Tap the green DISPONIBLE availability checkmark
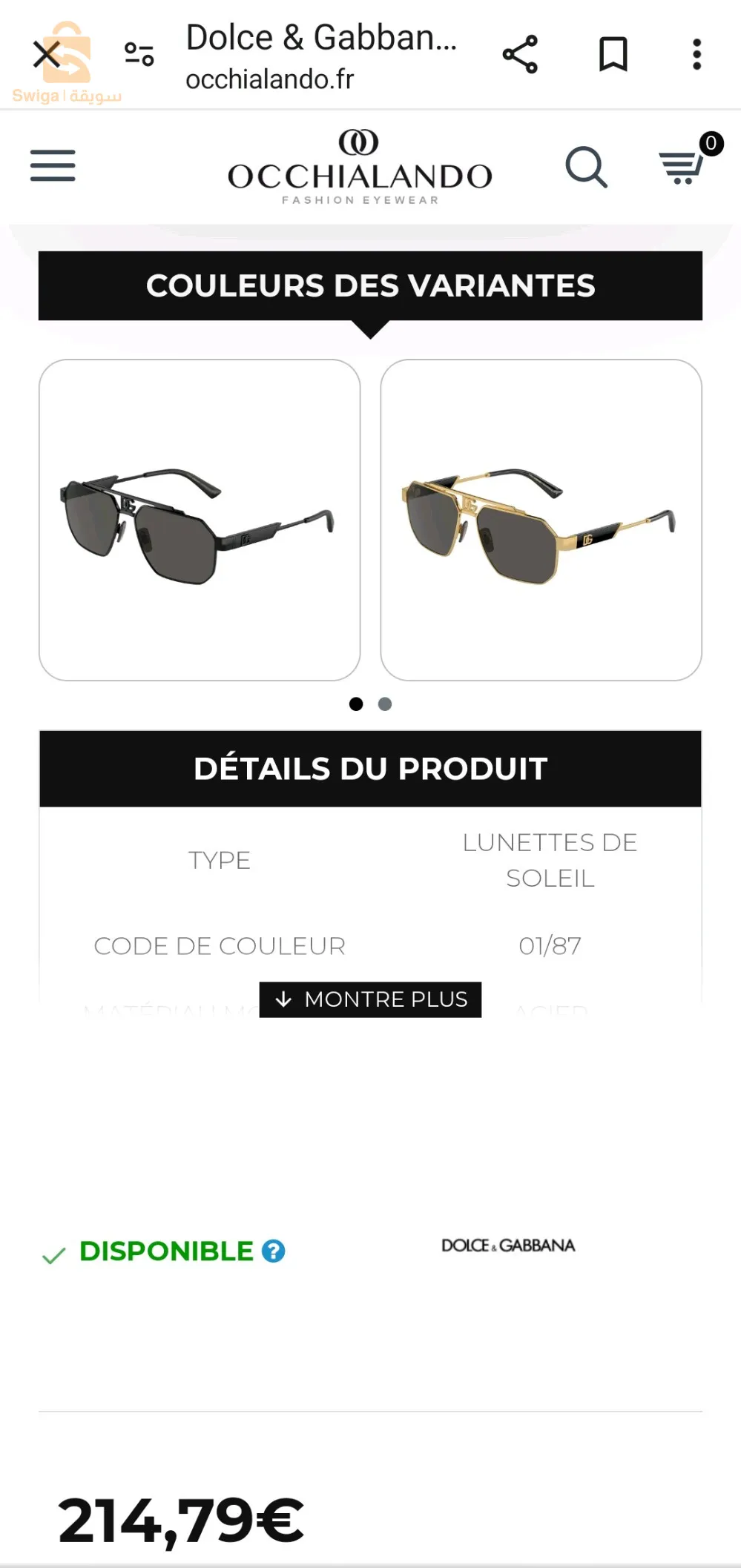The image size is (741, 1568). coord(53,1251)
